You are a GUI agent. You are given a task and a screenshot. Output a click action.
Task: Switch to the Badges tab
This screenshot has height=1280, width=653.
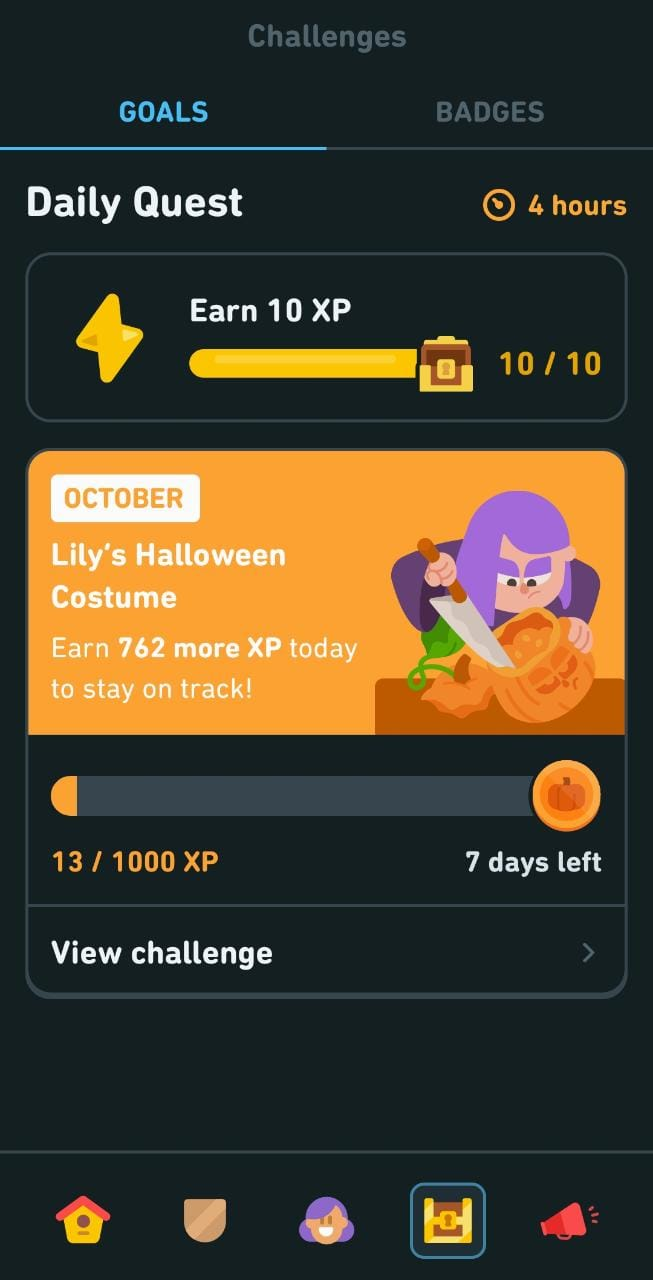point(490,111)
